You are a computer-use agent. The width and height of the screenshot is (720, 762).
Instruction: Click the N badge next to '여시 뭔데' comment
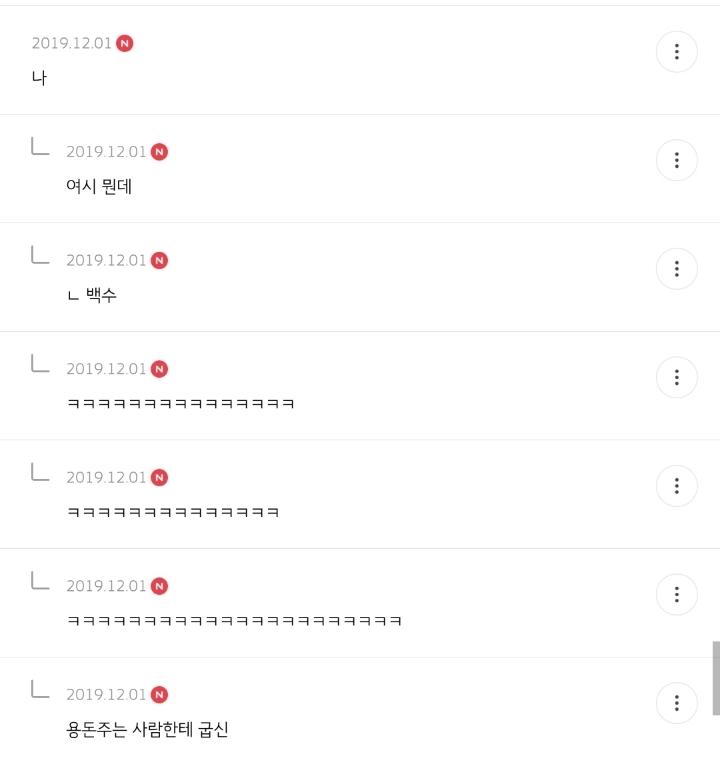158,152
